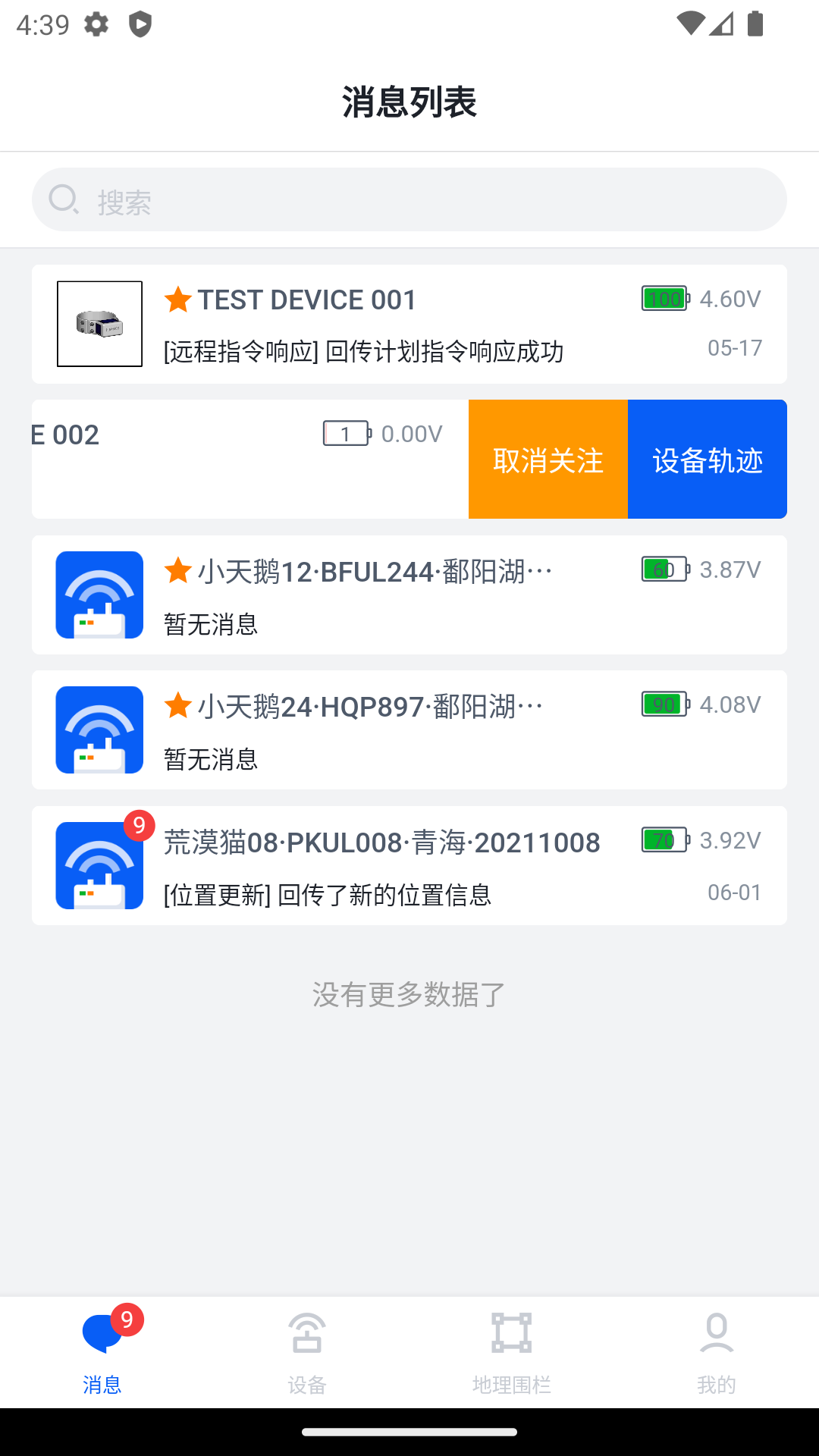Switch to the 消息 tab
Viewport: 819px width, 1456px height.
(102, 1382)
